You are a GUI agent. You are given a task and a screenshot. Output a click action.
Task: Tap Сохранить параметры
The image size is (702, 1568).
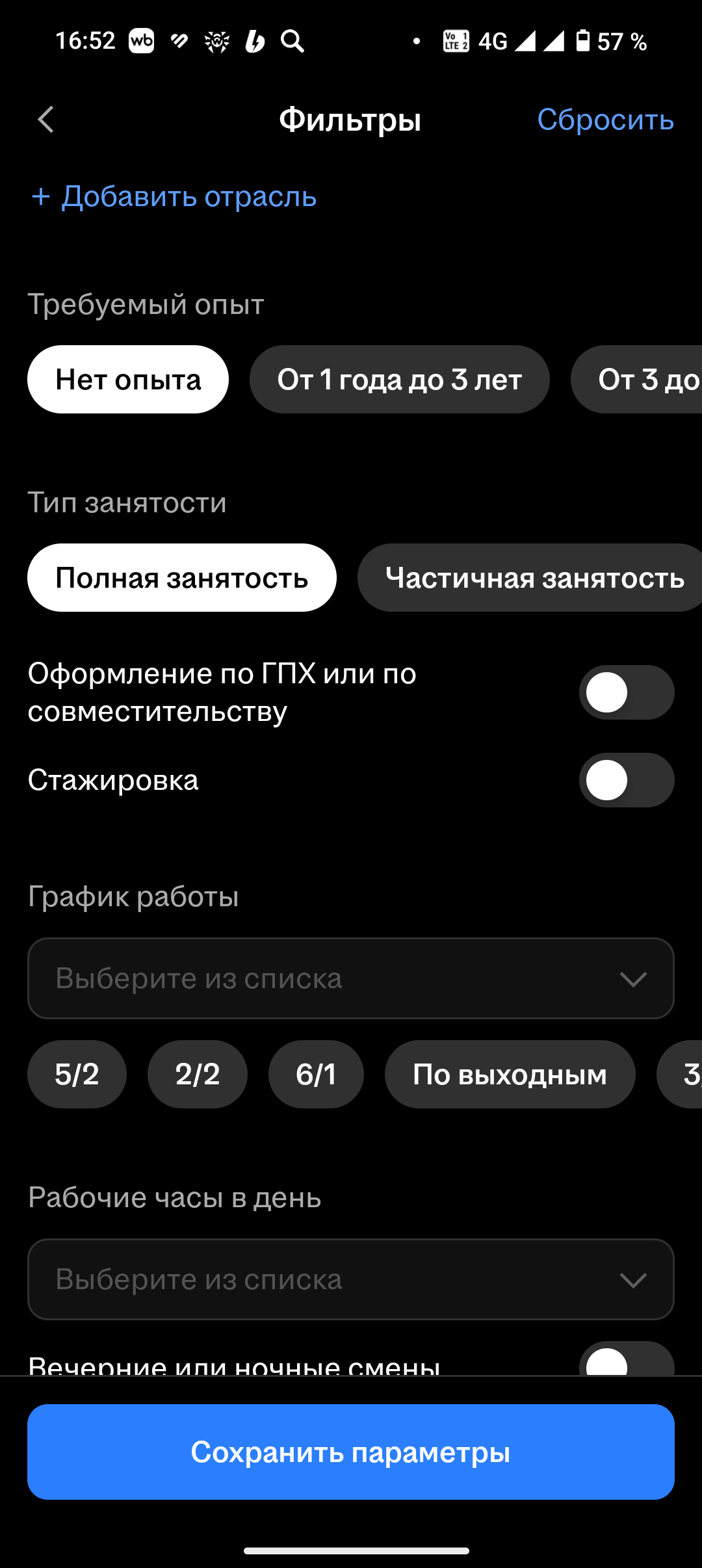coord(351,1452)
